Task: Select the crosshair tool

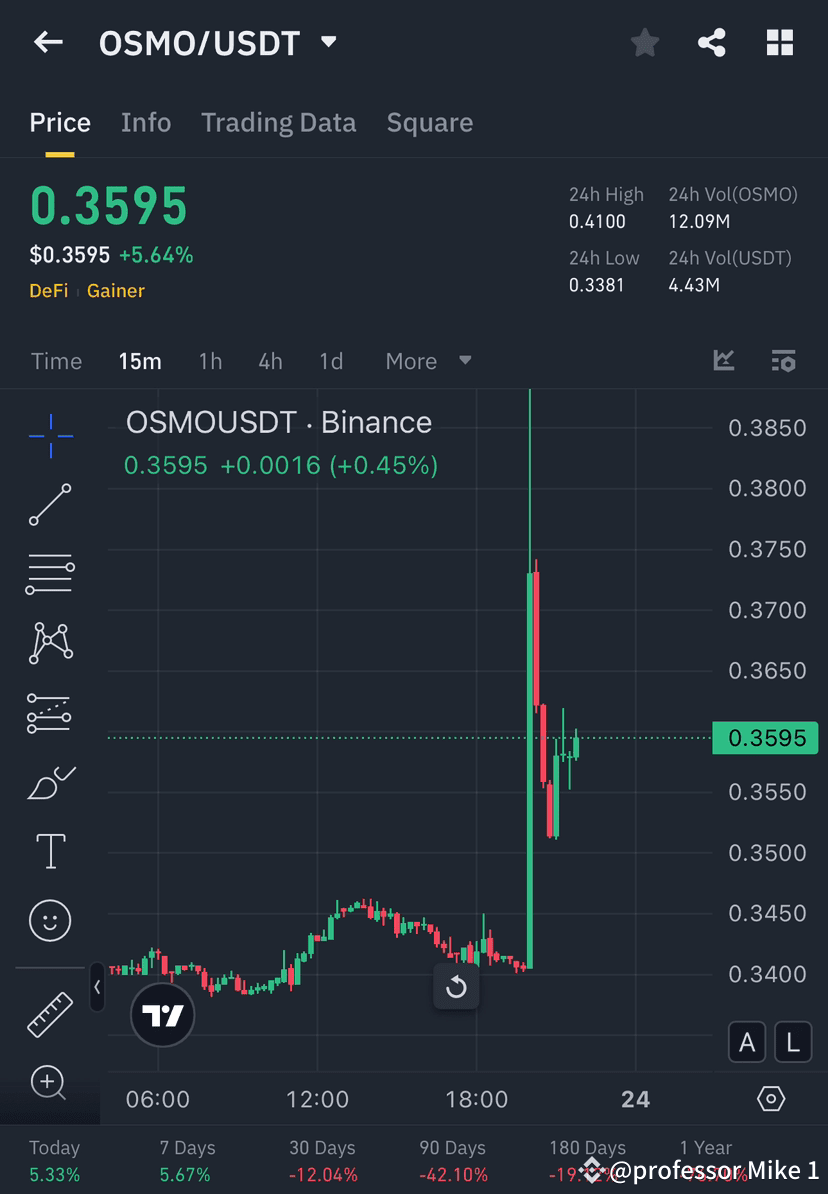Action: [50, 435]
